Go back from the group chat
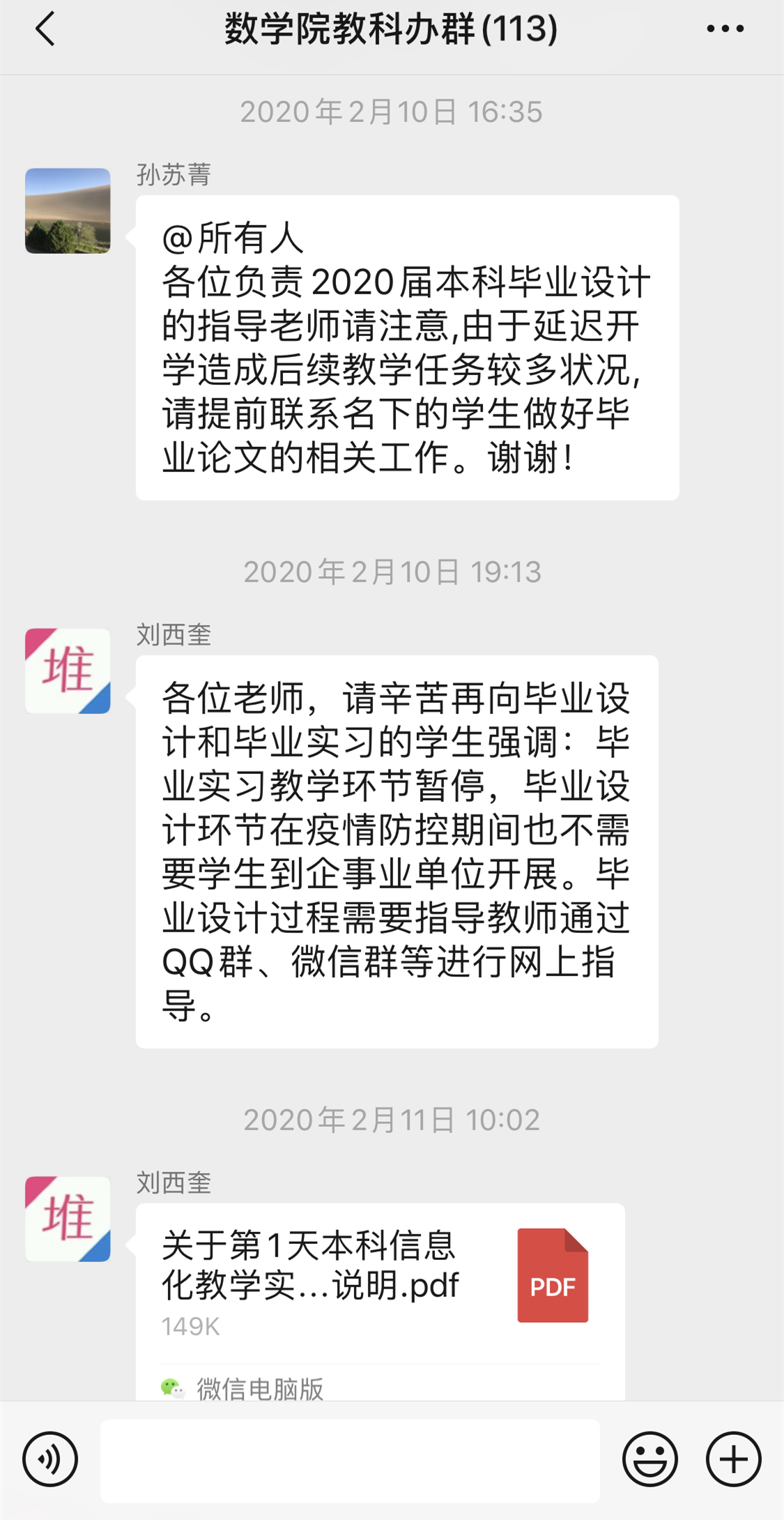 tap(45, 29)
